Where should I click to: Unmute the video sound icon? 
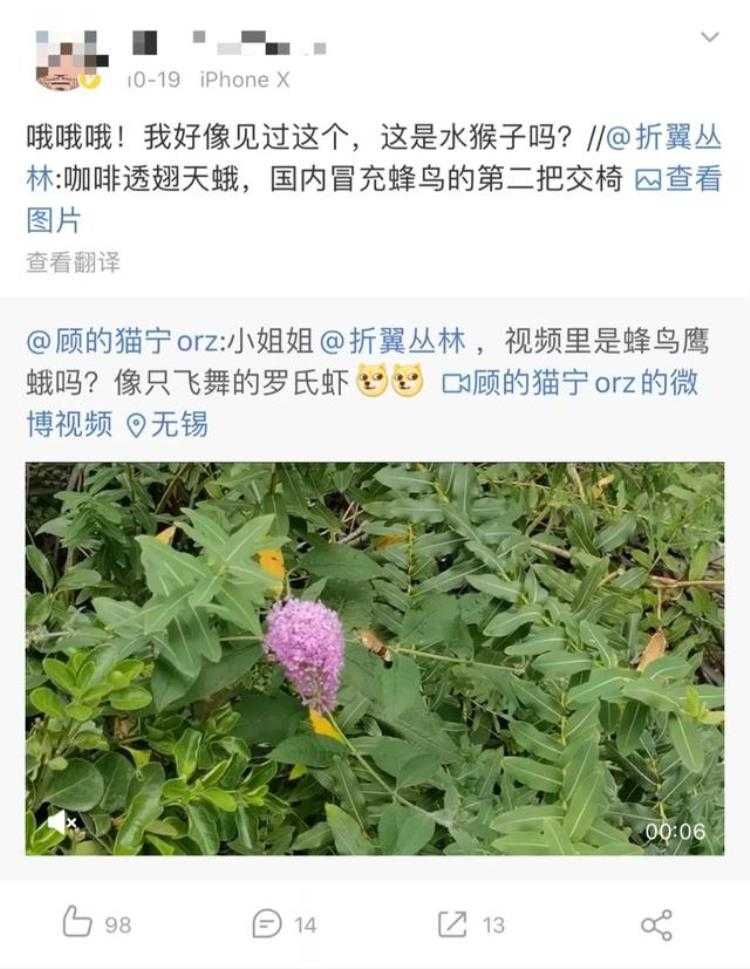click(62, 823)
